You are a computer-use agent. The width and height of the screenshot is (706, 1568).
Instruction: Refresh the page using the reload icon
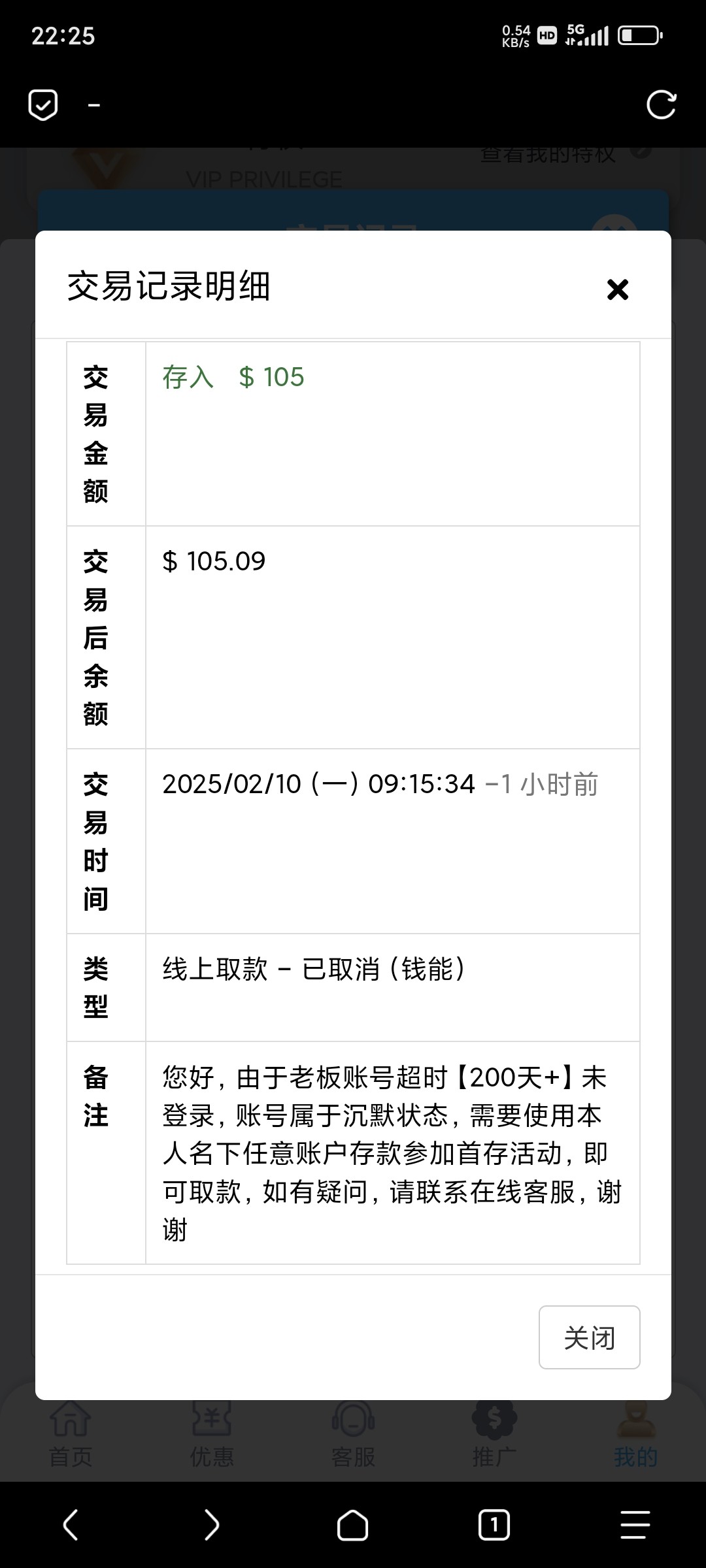[x=662, y=103]
